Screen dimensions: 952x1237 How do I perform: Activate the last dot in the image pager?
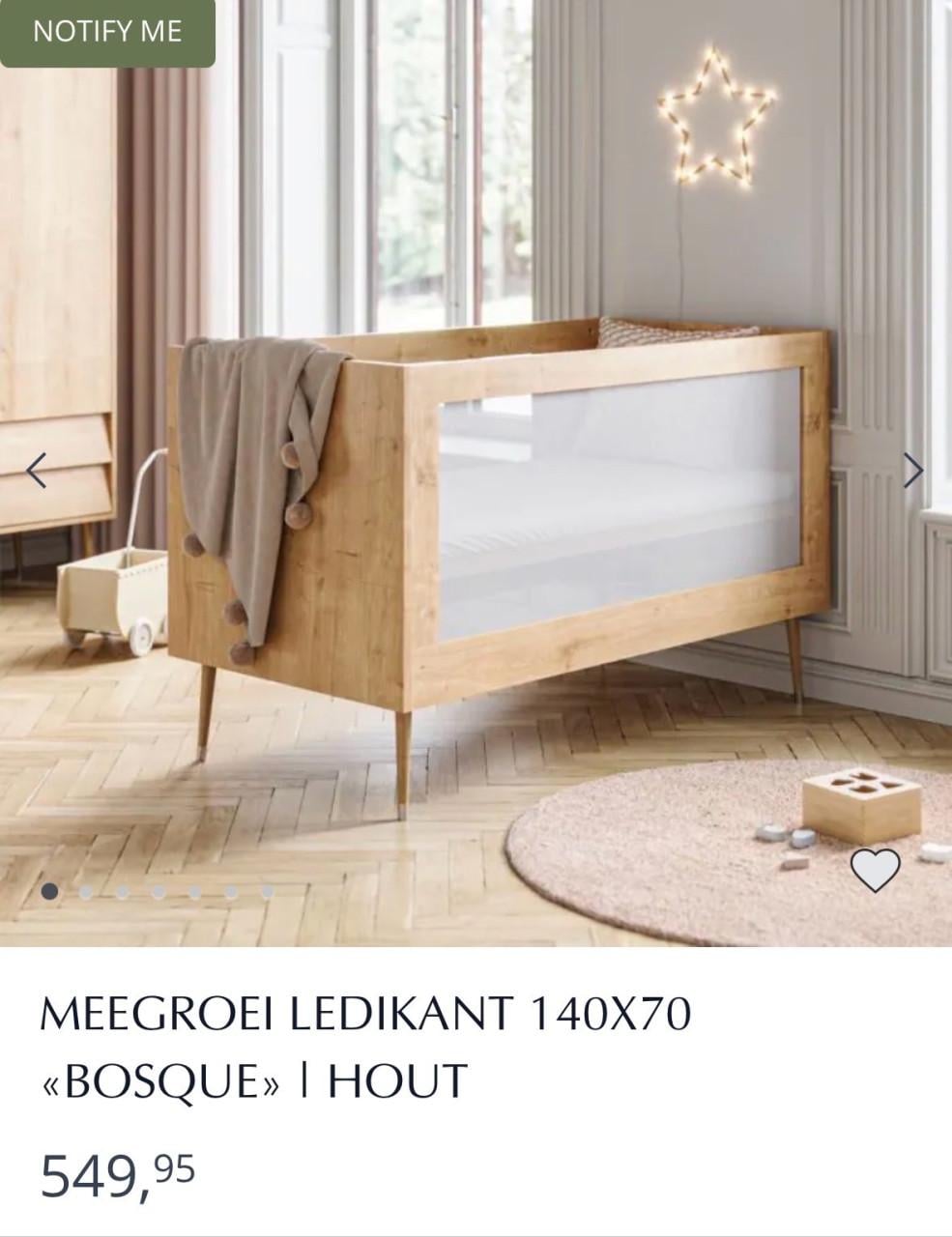tap(268, 891)
